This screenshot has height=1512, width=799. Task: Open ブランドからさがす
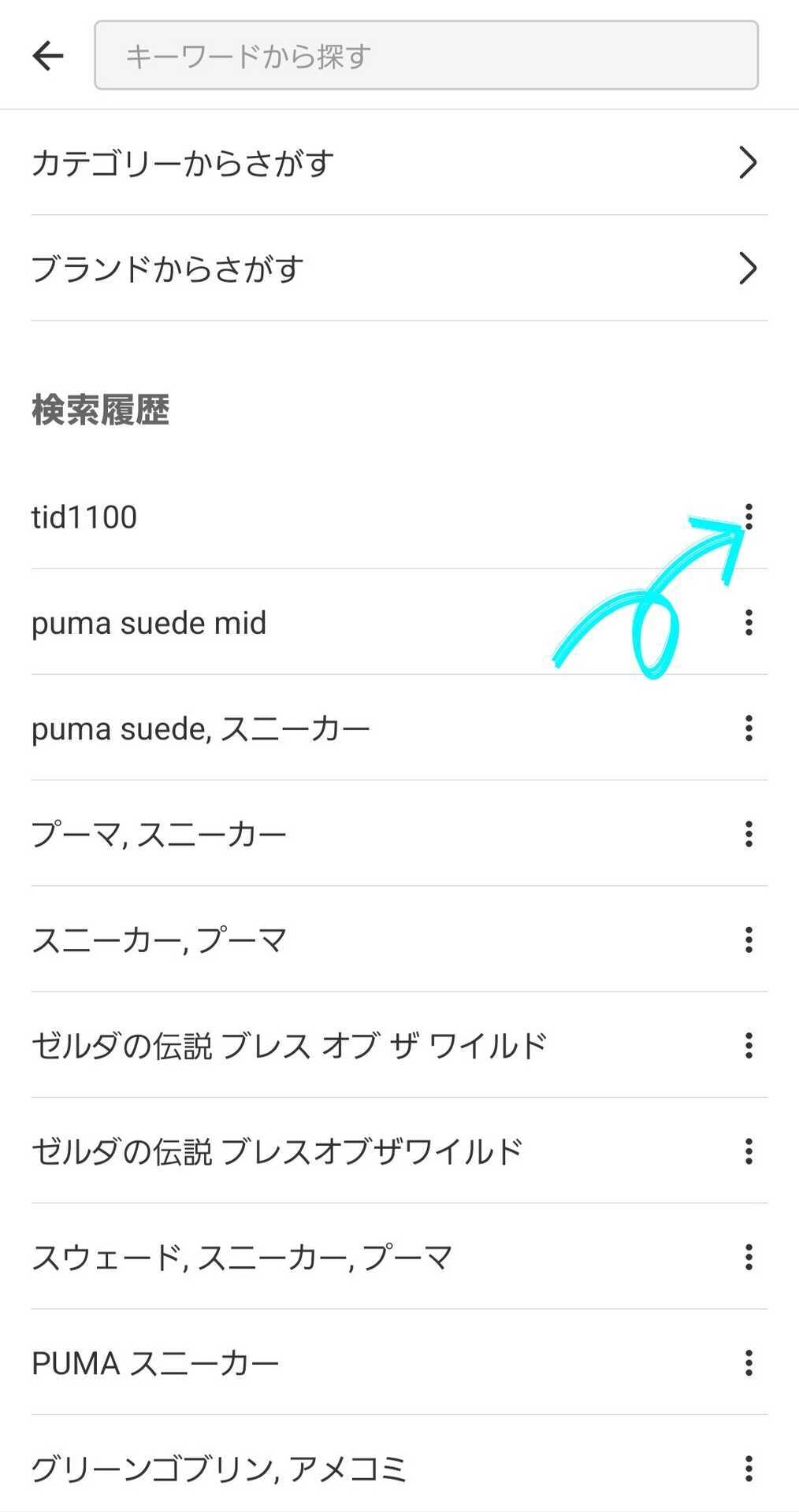click(399, 268)
